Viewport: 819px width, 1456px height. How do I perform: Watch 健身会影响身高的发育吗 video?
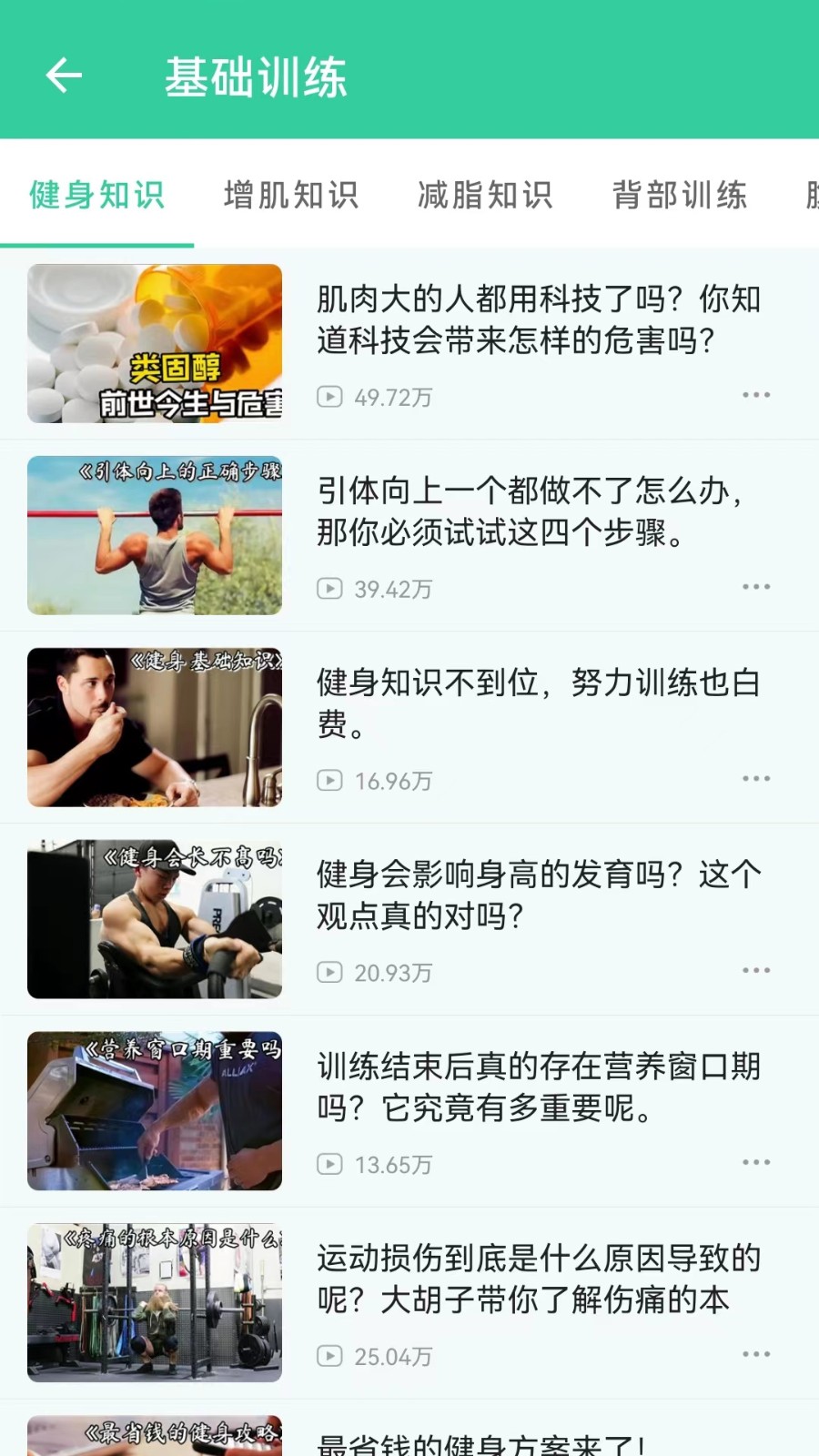(x=537, y=895)
